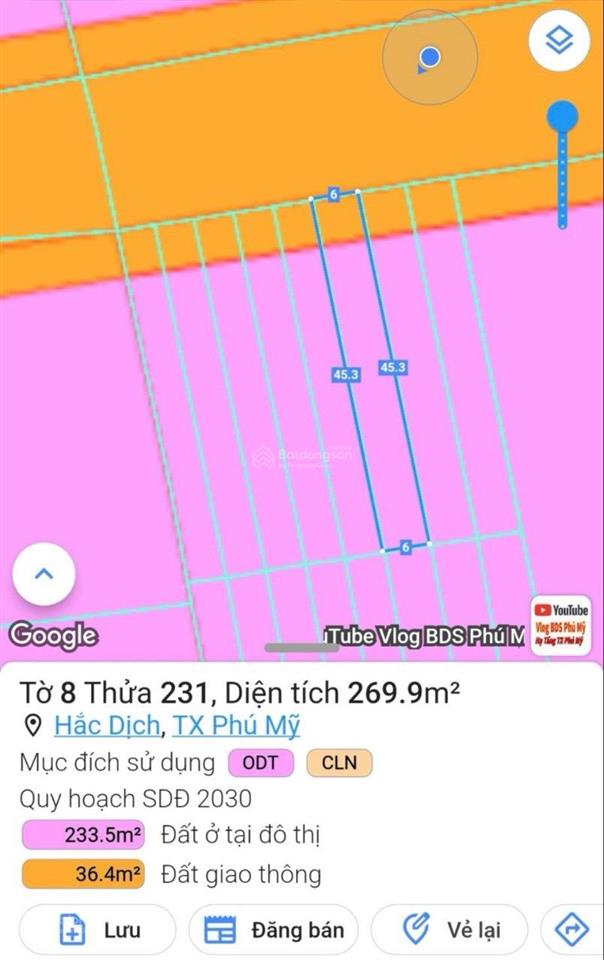The width and height of the screenshot is (604, 960).
Task: Tap the overlay opacity slider handle
Action: (x=562, y=118)
